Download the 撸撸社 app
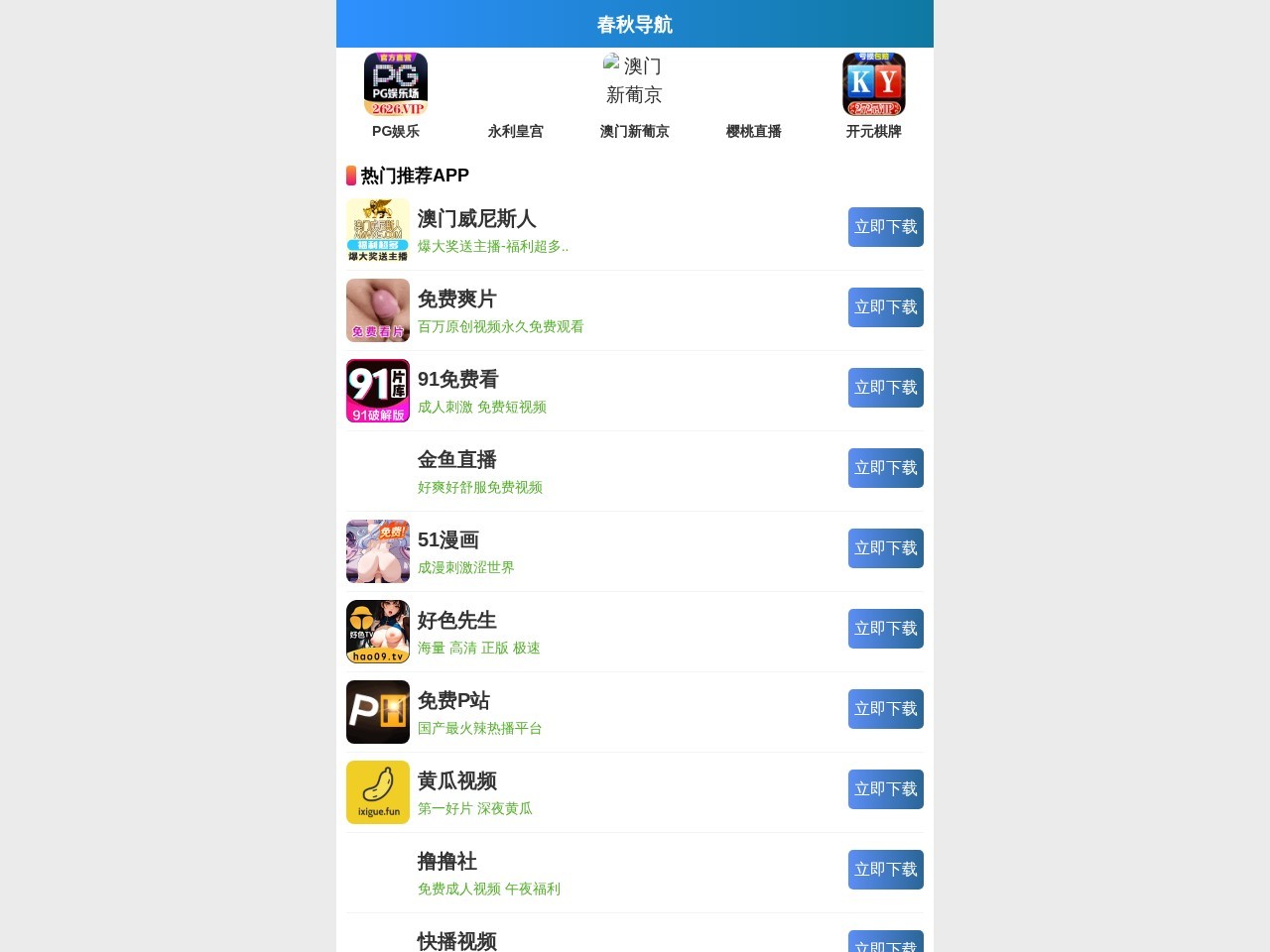 coord(885,870)
